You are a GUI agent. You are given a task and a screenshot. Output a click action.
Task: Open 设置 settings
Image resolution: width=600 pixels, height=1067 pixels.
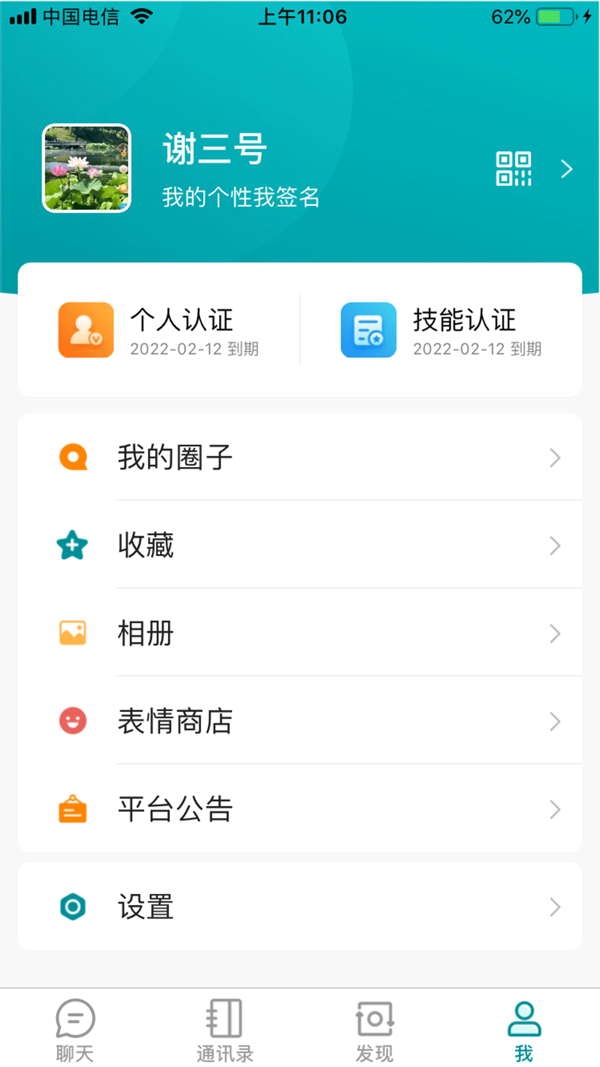(x=300, y=907)
